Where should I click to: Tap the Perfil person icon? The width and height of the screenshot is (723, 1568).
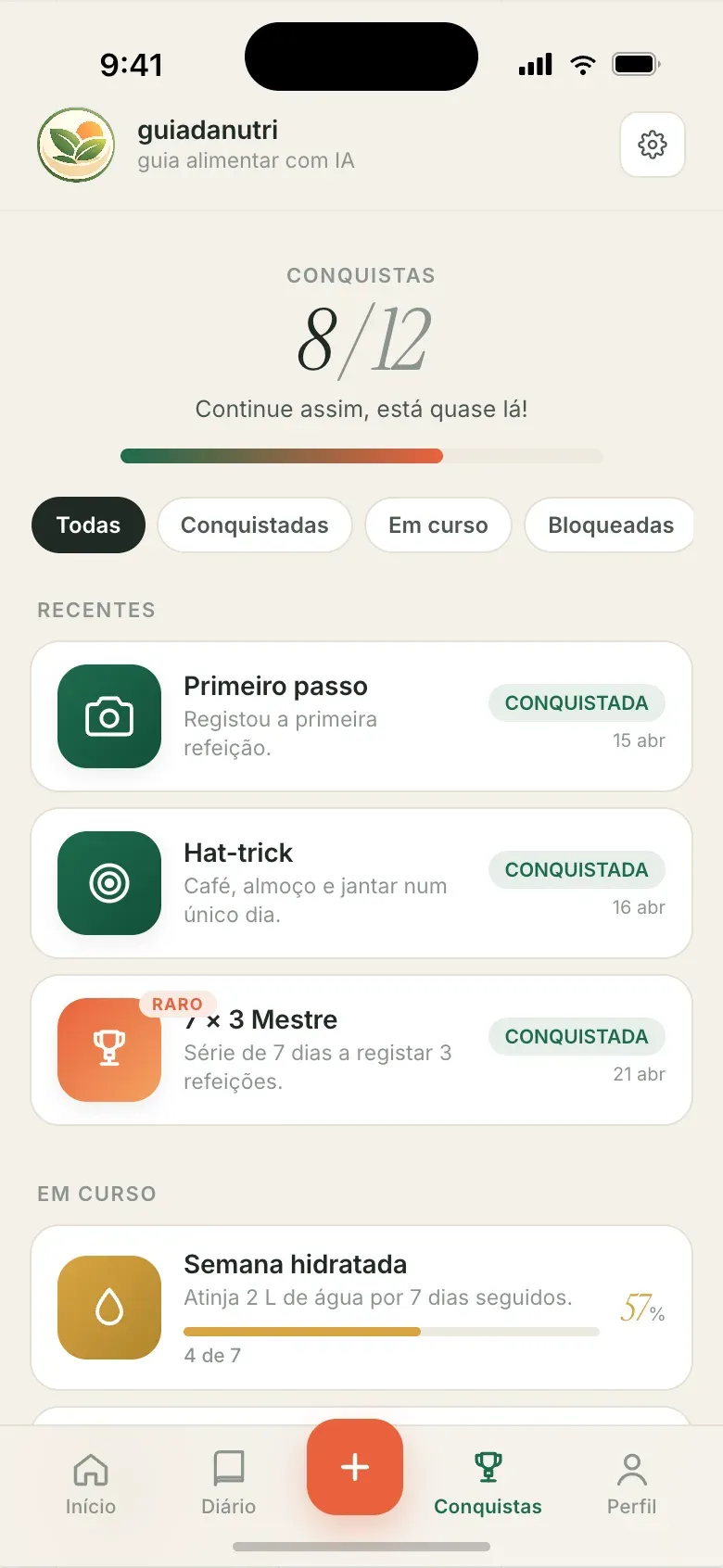(x=631, y=1469)
